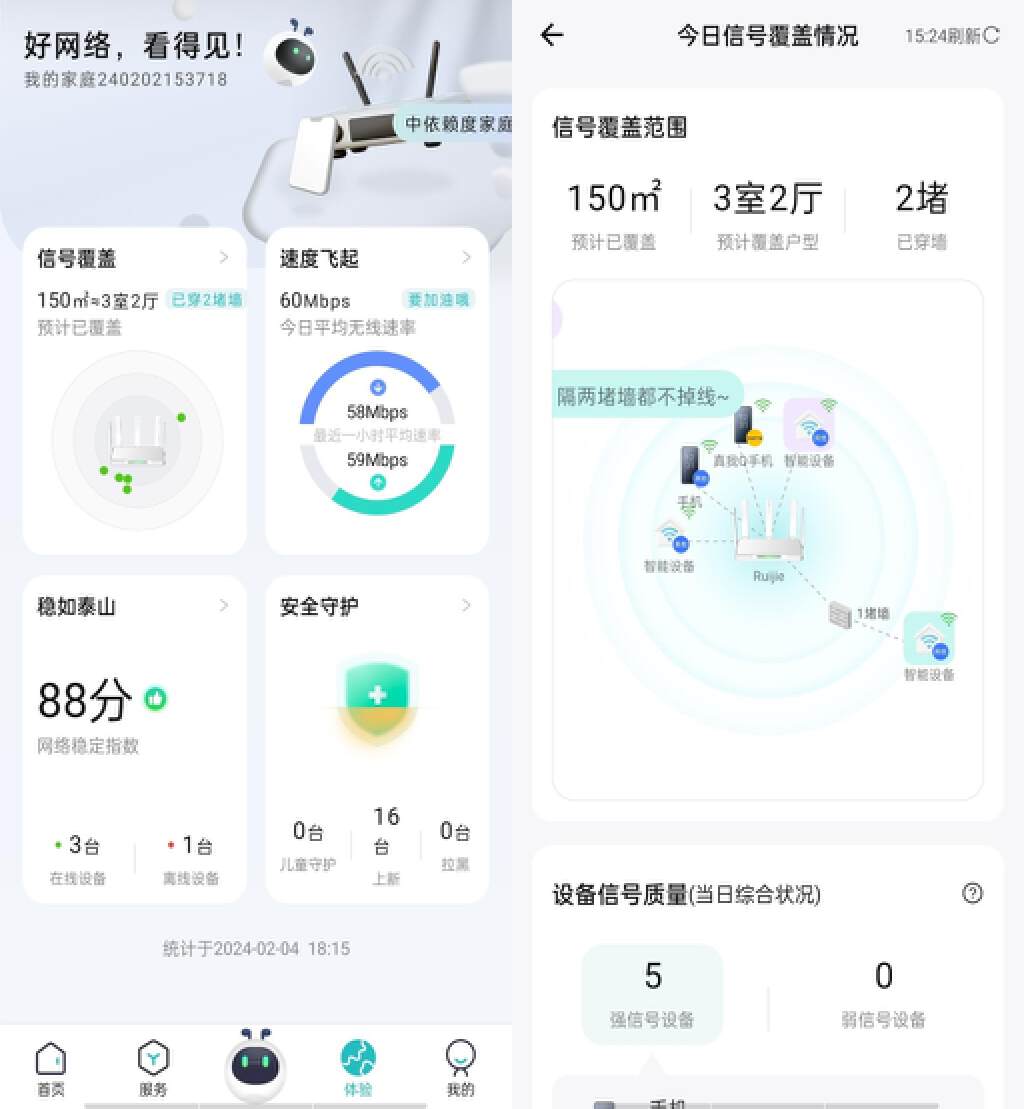The image size is (1024, 1109).
Task: Select the 弱信号设备 tab
Action: [x=883, y=994]
